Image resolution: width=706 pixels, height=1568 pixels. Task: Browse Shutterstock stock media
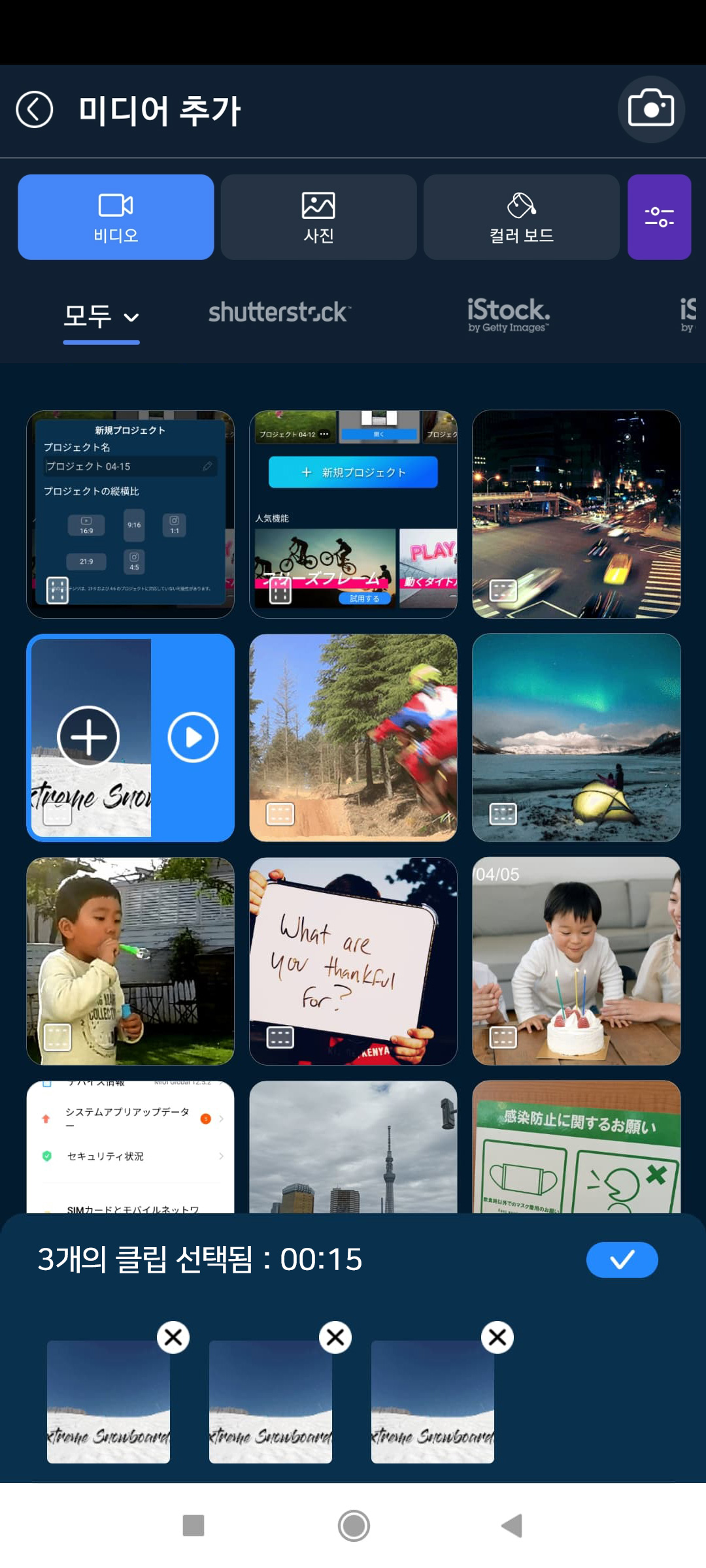[279, 312]
